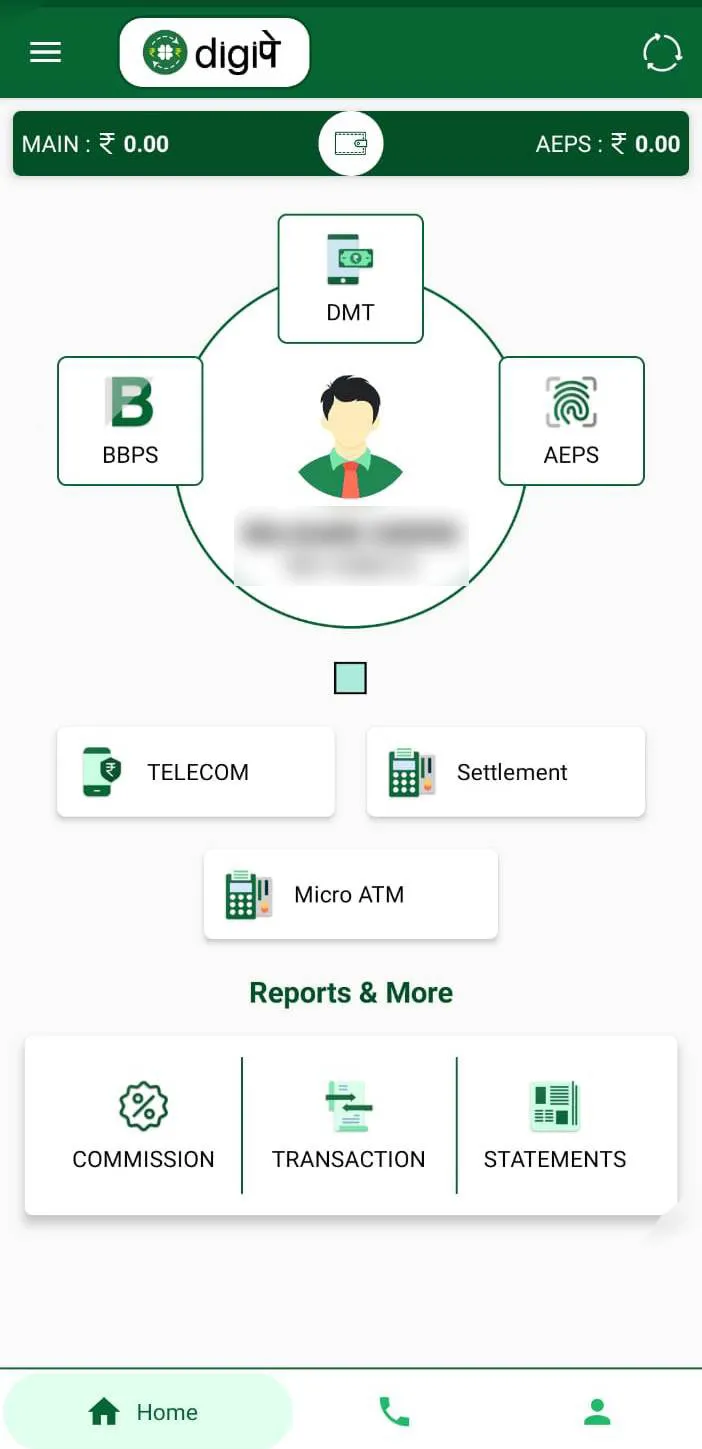View the STATEMENTS report
This screenshot has width=702, height=1449.
pyautogui.click(x=555, y=1126)
